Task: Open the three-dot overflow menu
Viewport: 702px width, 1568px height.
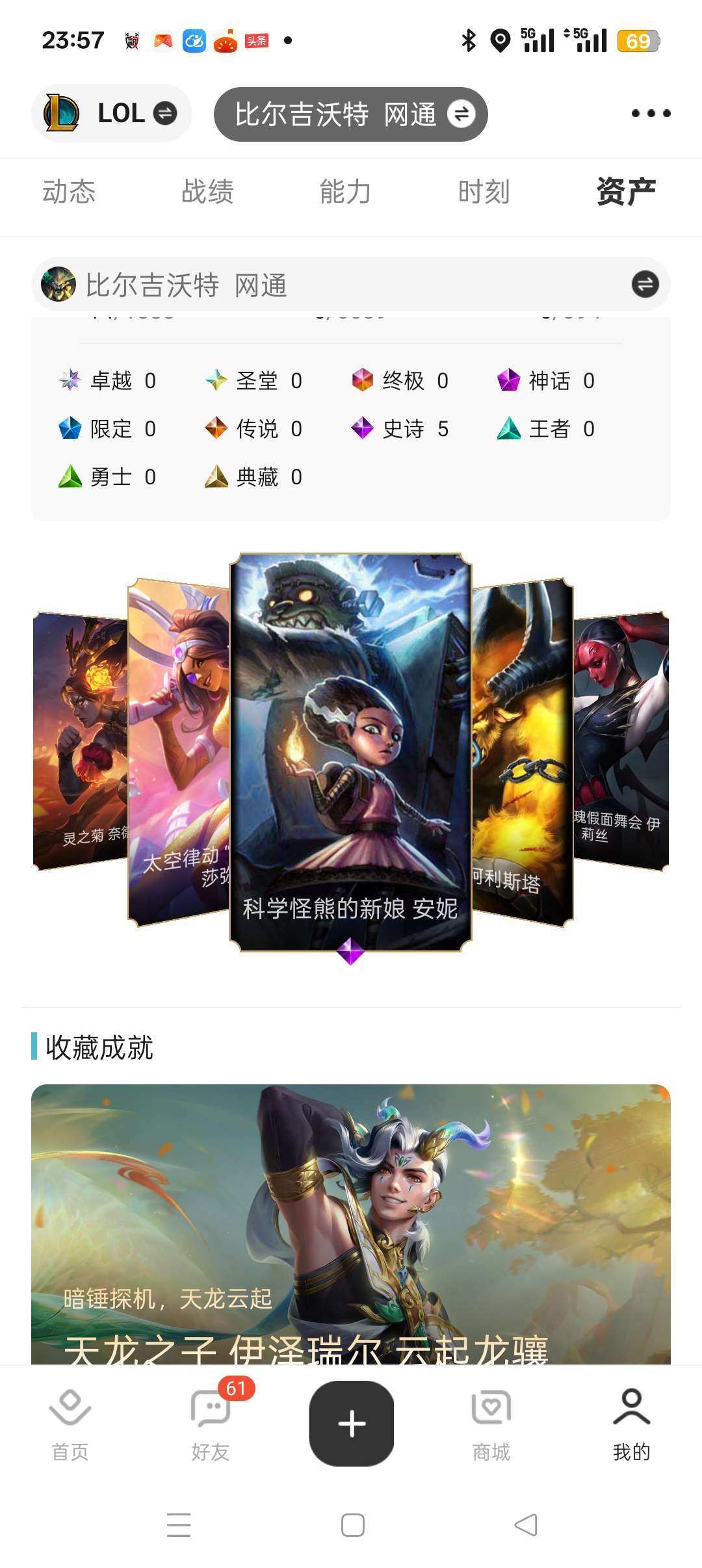Action: pos(651,114)
